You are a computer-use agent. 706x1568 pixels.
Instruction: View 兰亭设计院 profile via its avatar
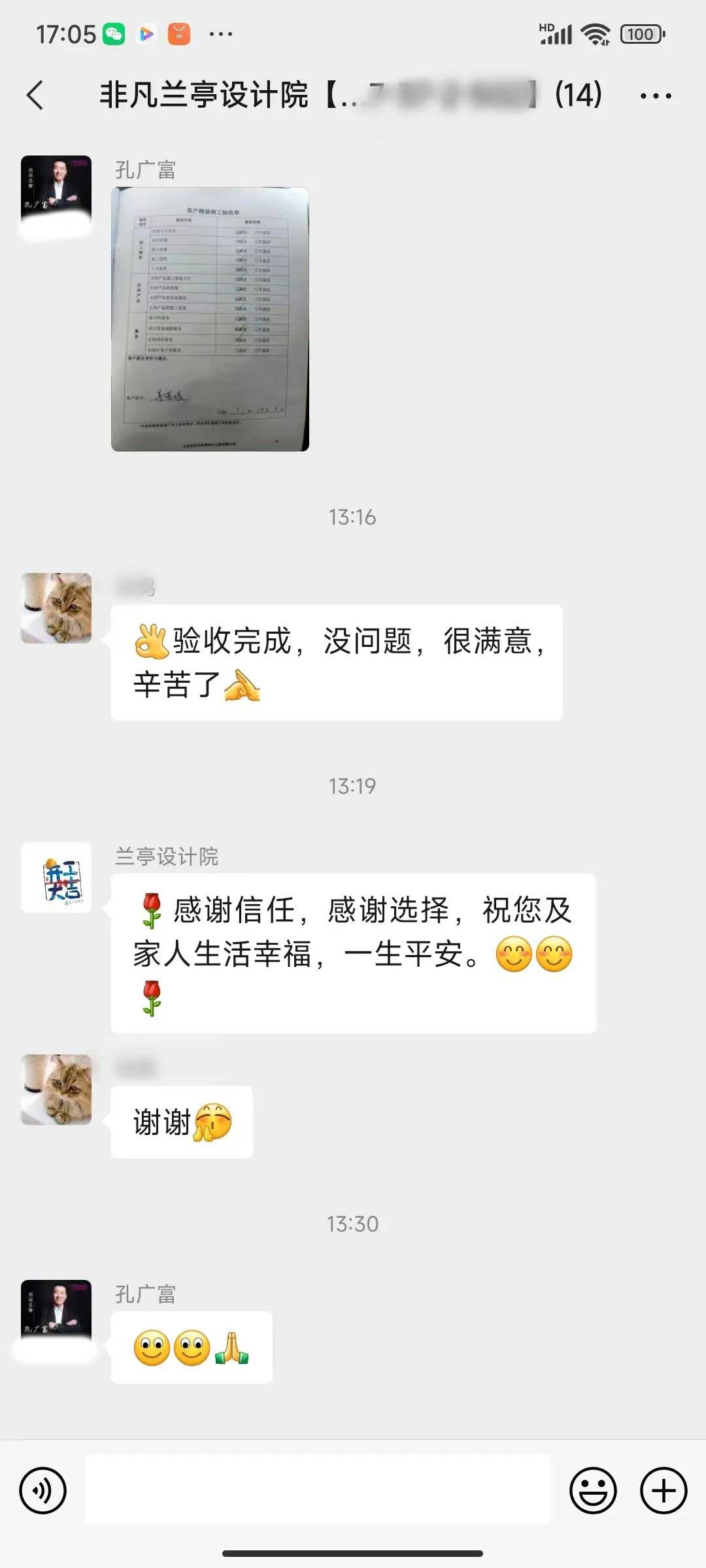56,877
